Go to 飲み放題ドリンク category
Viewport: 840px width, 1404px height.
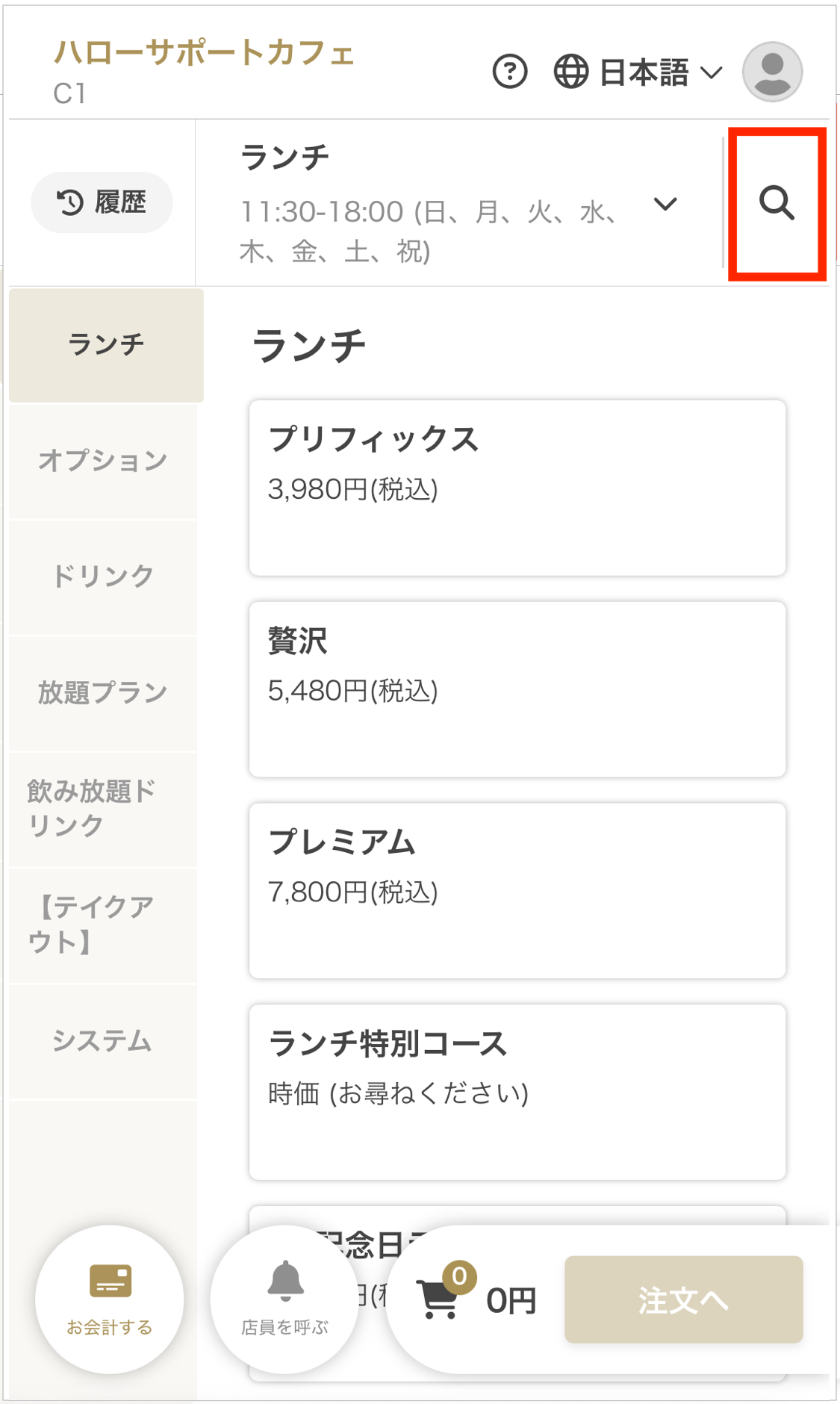(103, 809)
